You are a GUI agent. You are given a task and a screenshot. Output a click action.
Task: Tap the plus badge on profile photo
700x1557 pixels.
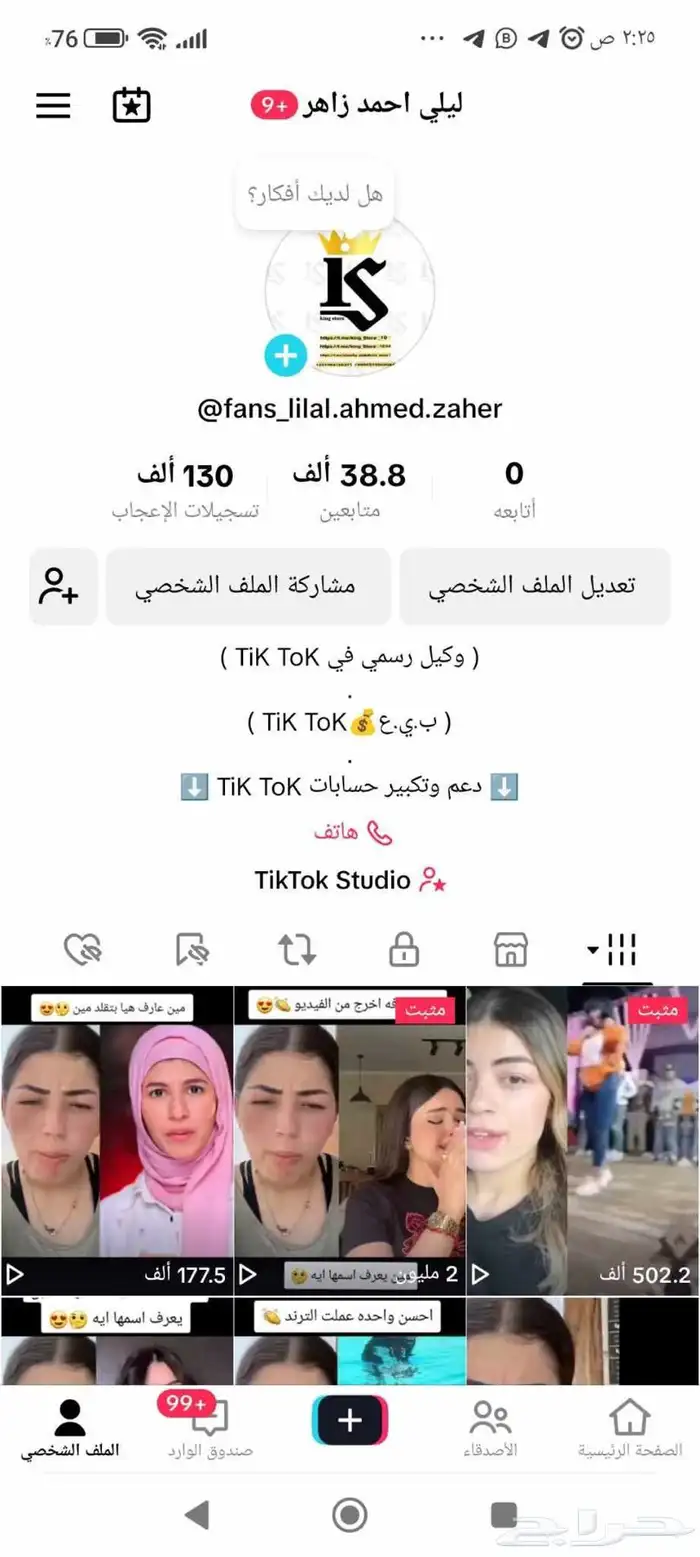tap(285, 357)
